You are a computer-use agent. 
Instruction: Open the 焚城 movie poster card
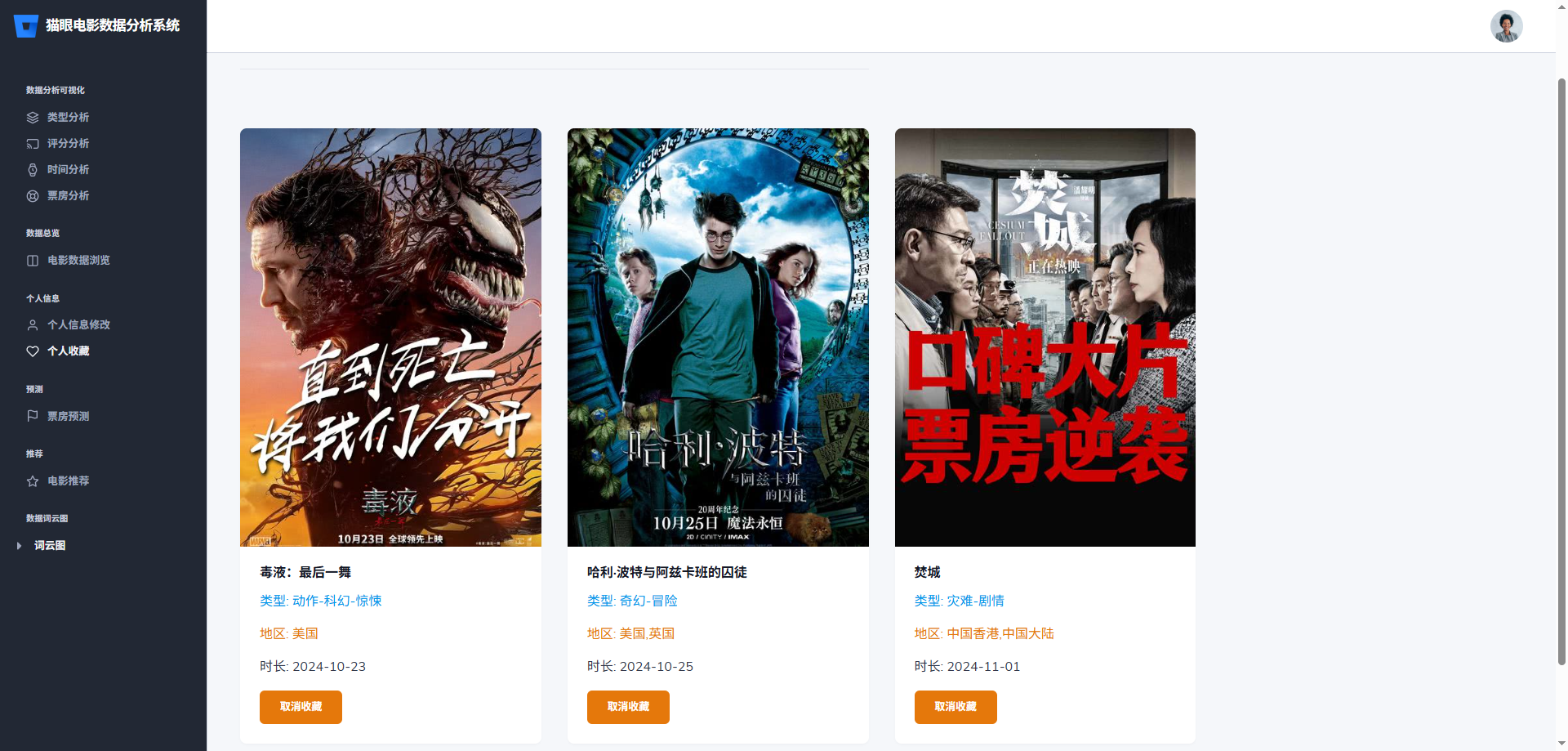1045,337
